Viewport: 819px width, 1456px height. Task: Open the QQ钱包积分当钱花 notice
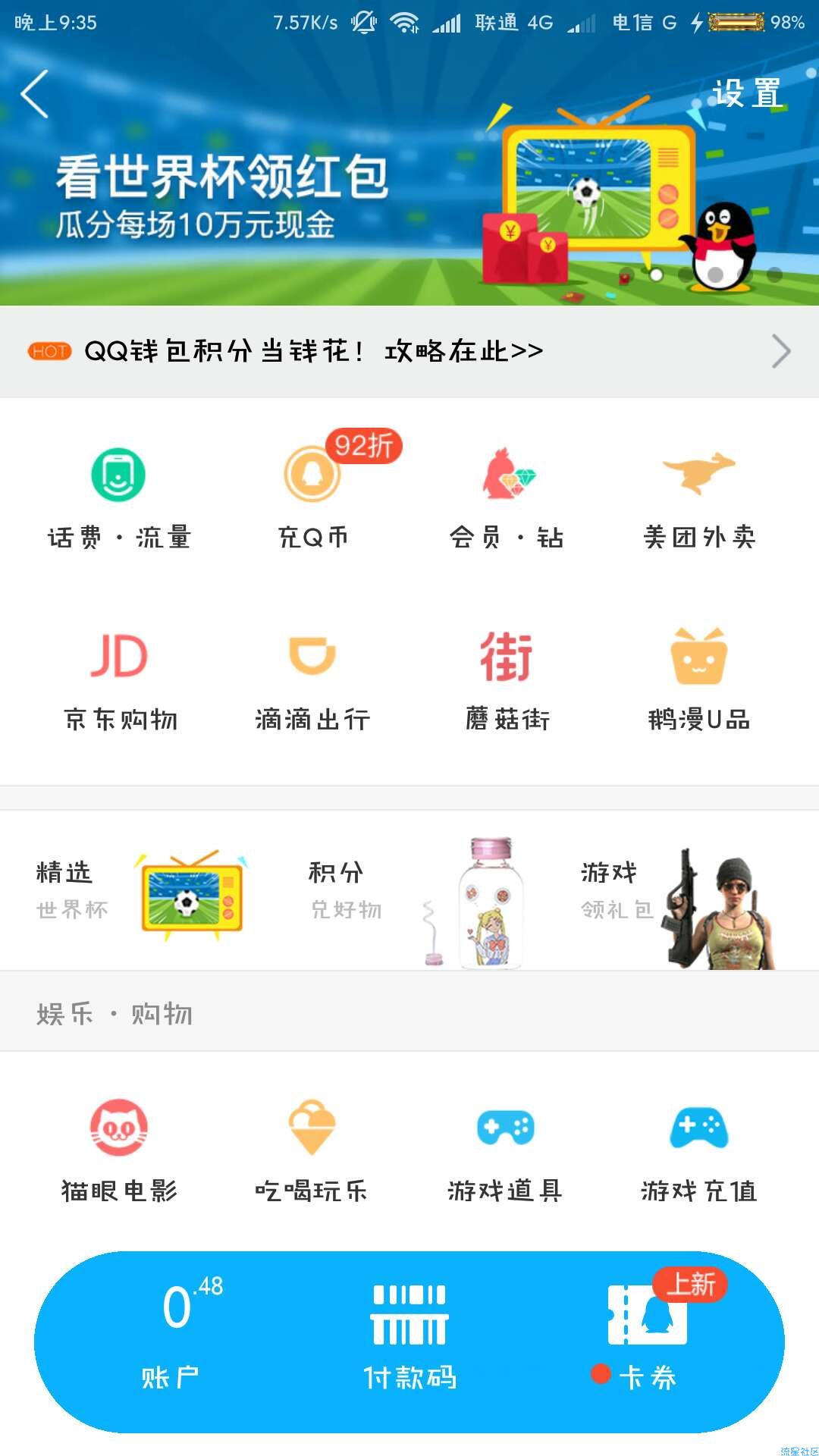409,351
